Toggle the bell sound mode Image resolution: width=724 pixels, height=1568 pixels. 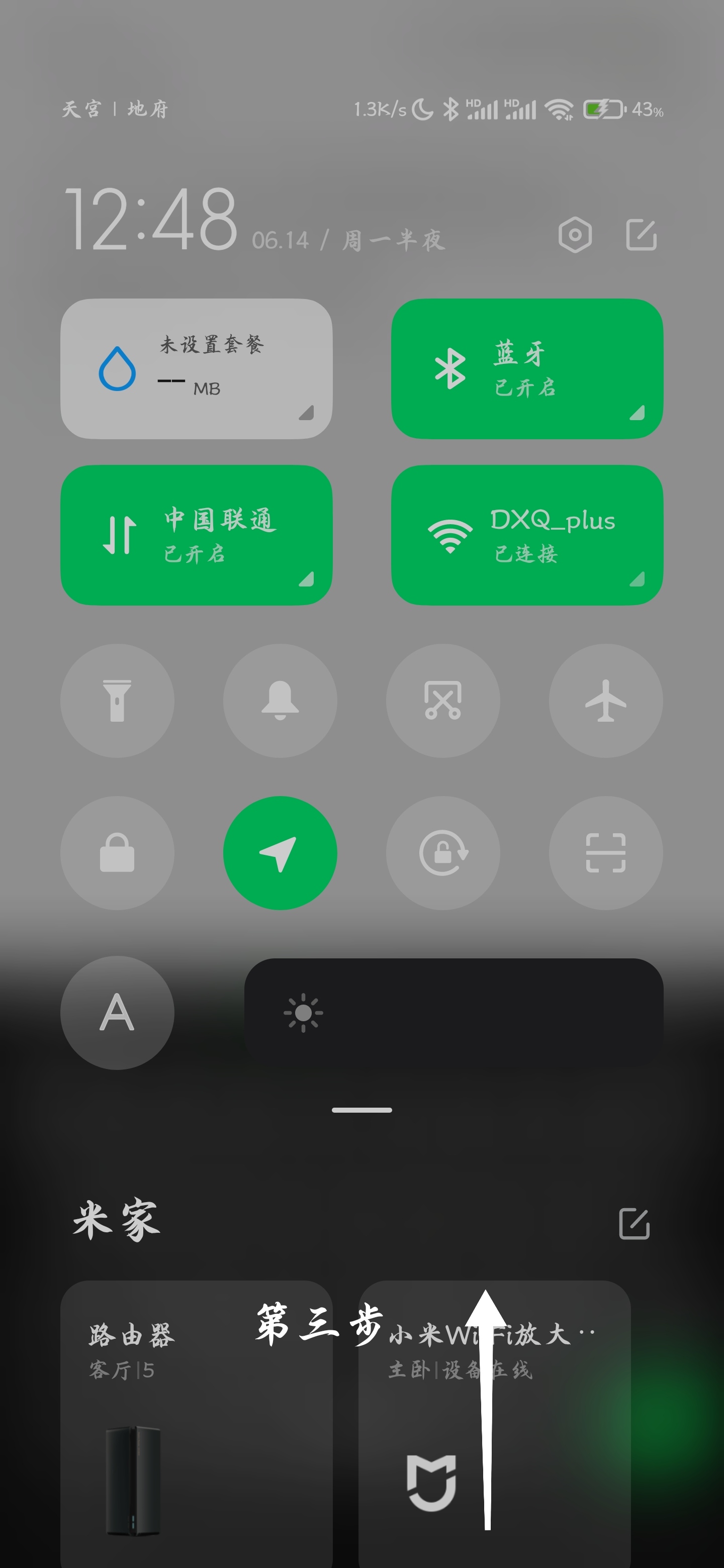280,701
